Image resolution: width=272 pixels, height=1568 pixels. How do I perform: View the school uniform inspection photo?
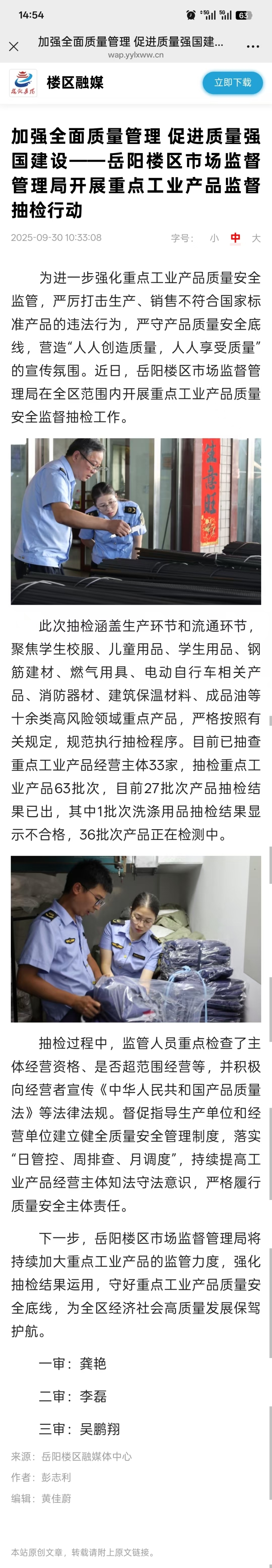136,939
